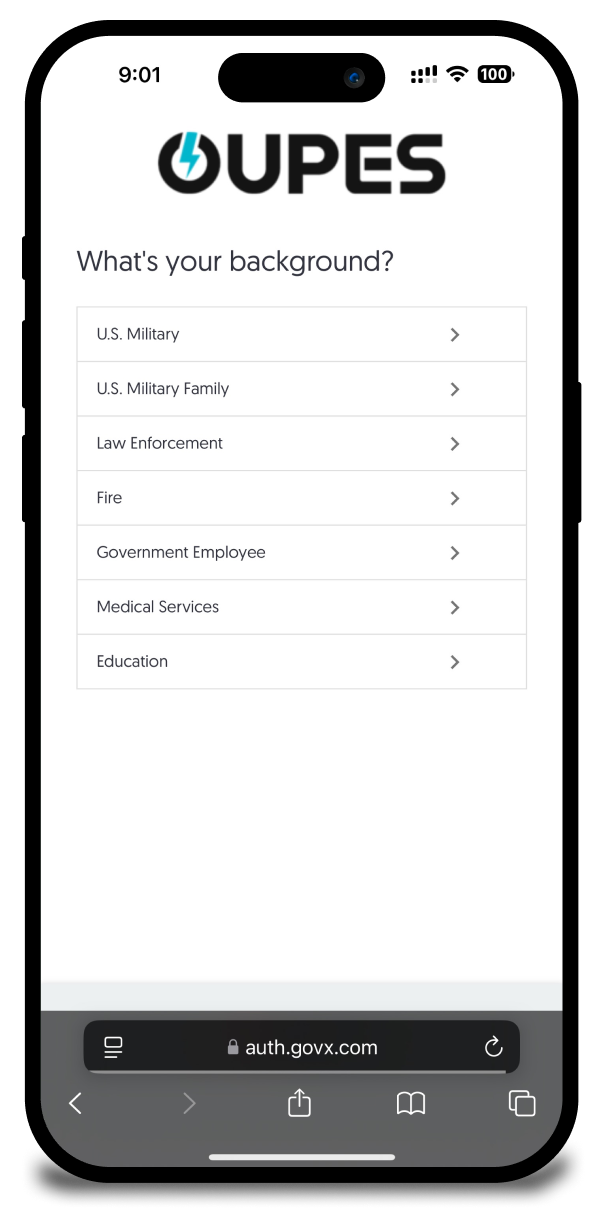Image resolution: width=604 pixels, height=1218 pixels.
Task: Open Safari bookmarks
Action: (411, 1103)
